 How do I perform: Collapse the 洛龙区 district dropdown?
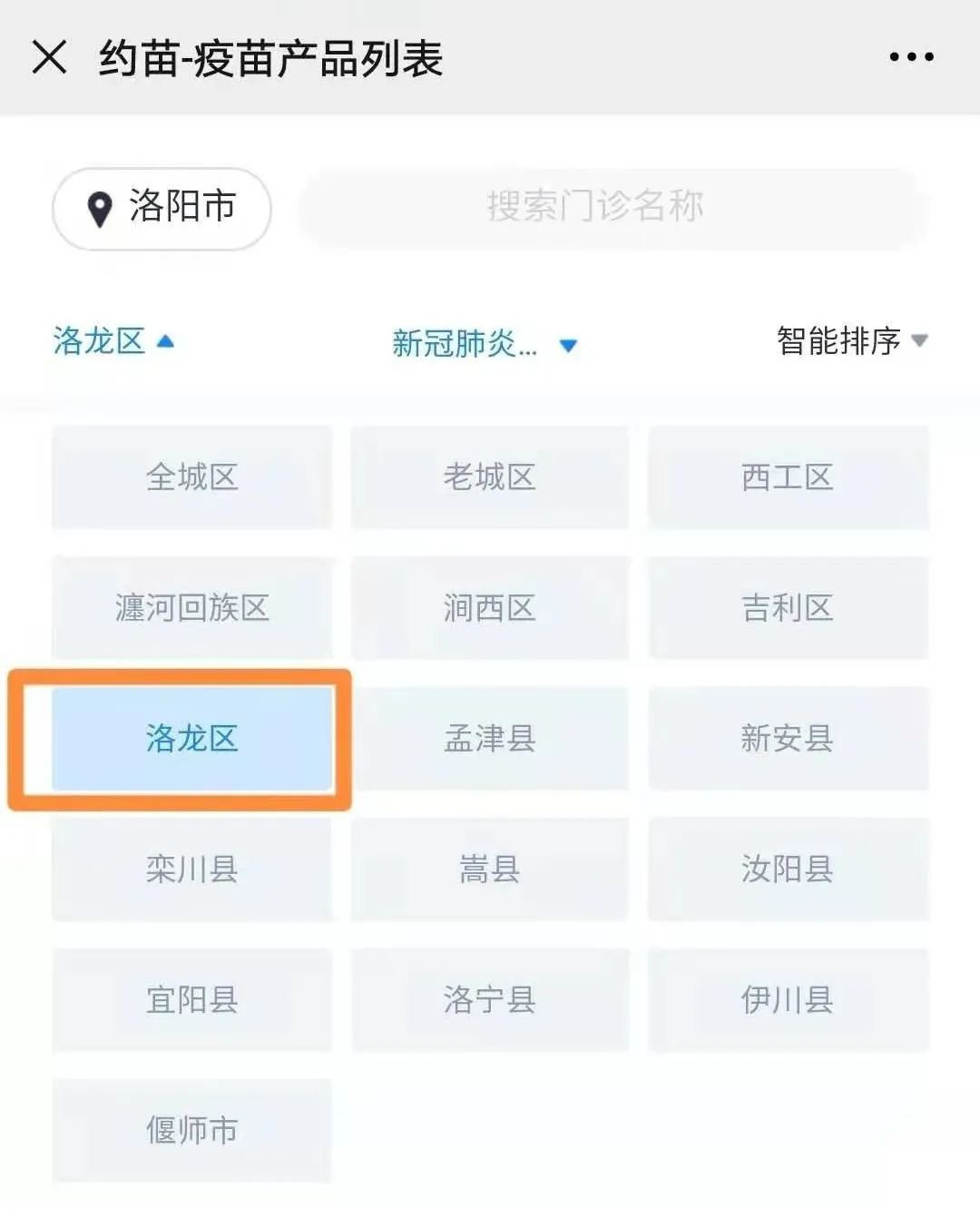pos(113,342)
